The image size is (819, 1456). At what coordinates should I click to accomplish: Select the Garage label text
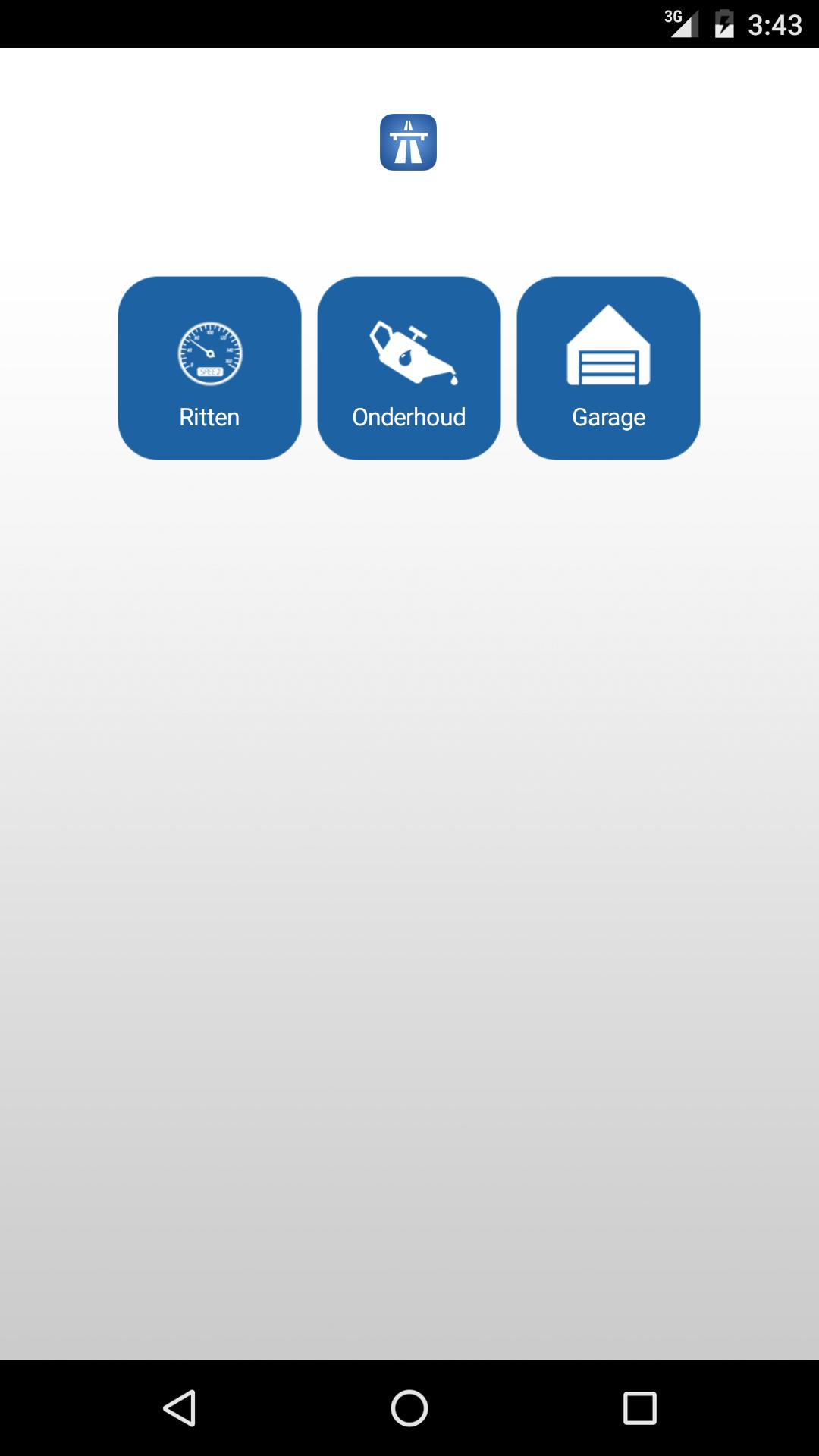608,416
